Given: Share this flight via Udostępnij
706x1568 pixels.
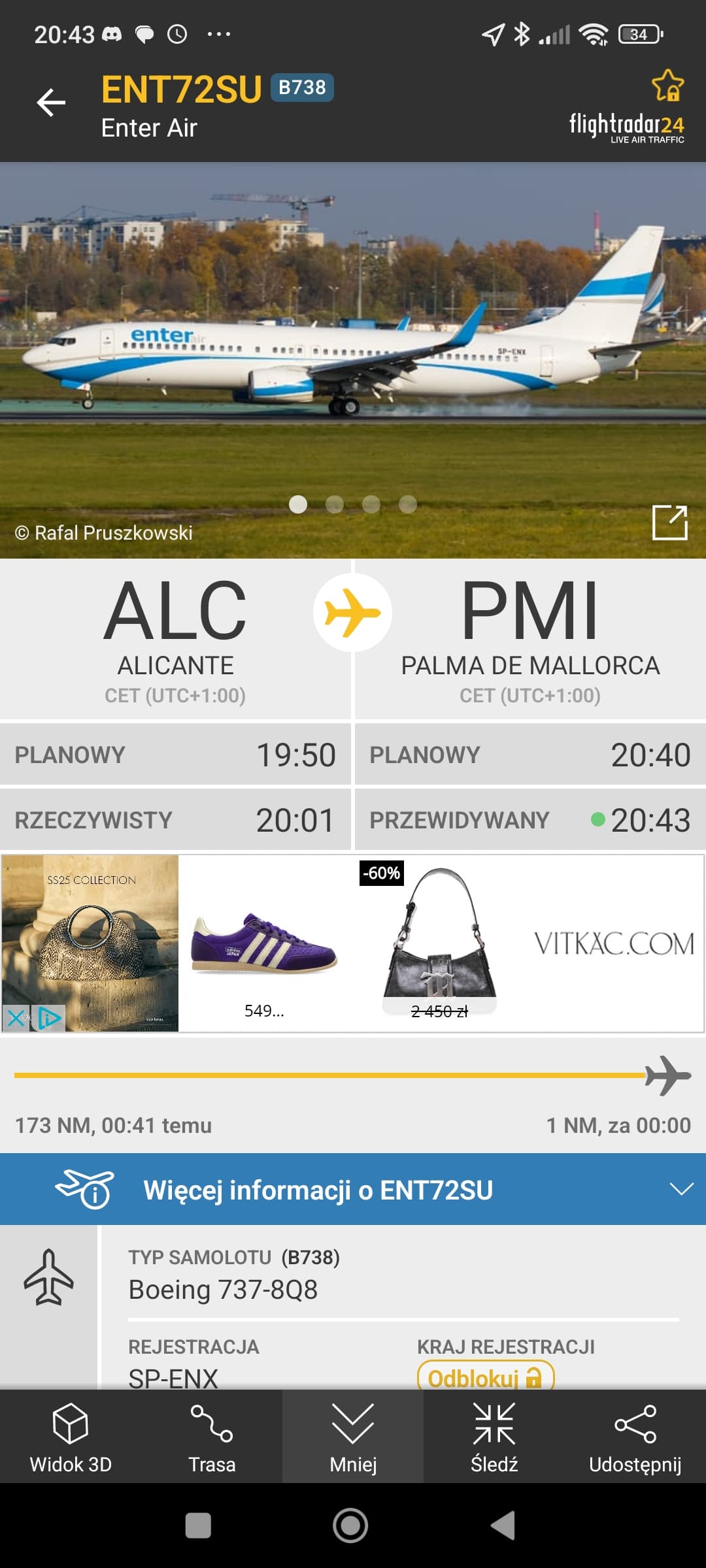Looking at the screenshot, I should click(x=635, y=1437).
